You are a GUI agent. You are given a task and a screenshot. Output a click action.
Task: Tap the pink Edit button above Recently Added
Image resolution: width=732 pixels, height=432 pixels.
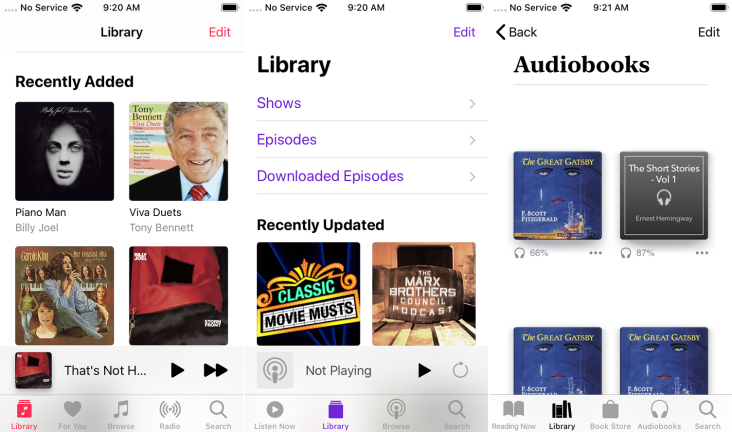(x=219, y=32)
